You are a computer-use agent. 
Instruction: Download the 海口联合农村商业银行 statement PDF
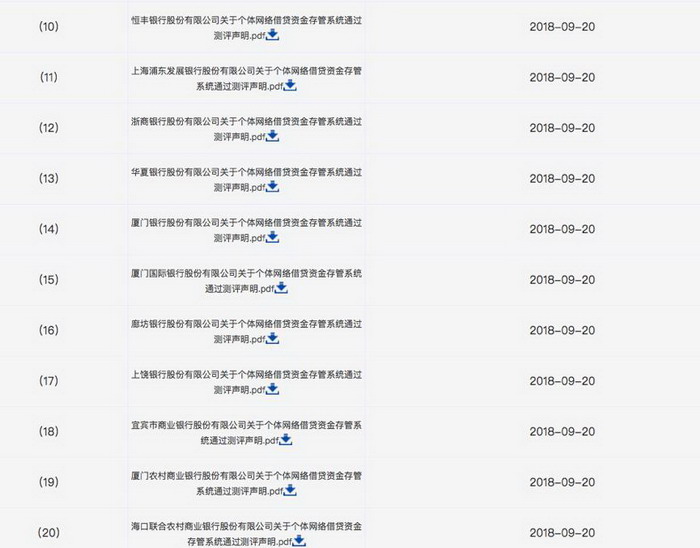(x=300, y=541)
